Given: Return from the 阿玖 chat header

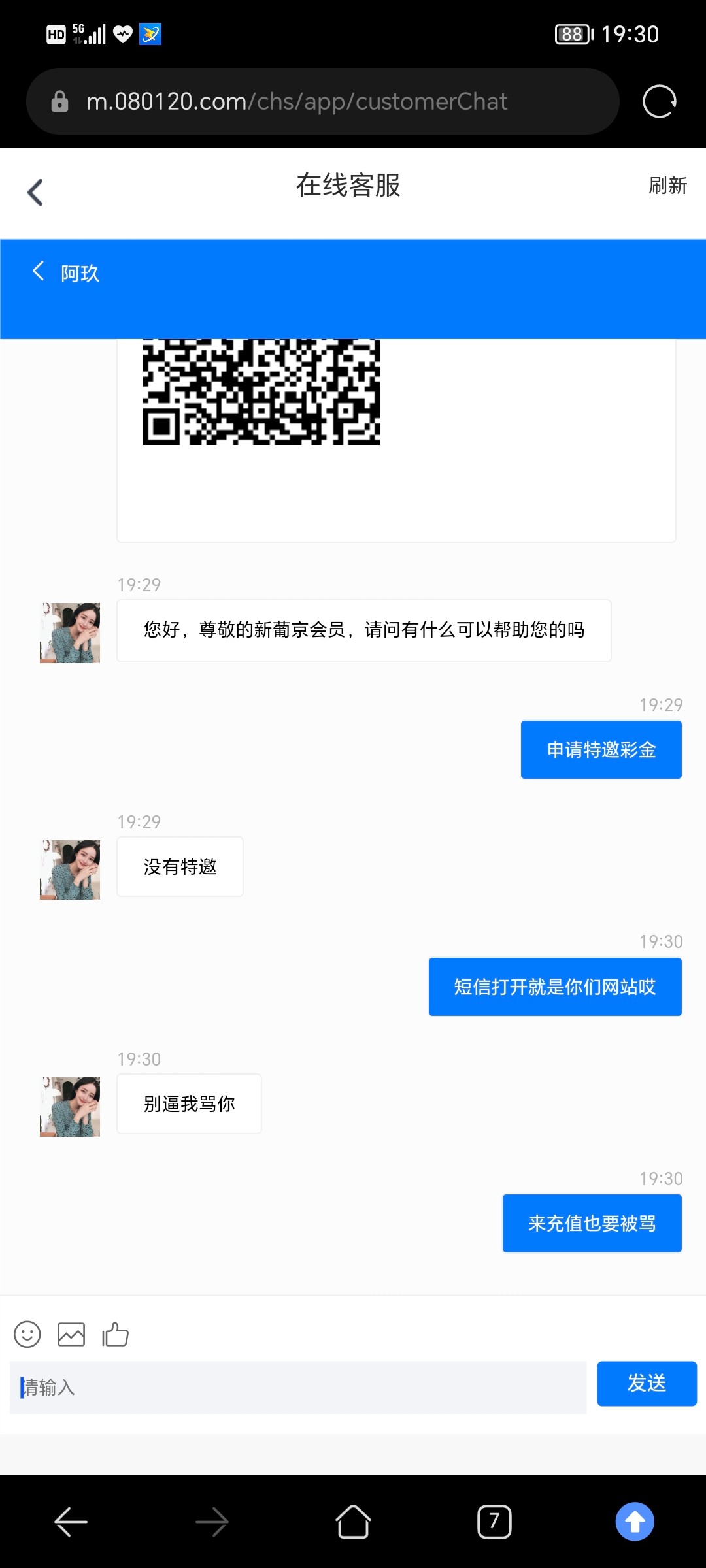Looking at the screenshot, I should [39, 271].
